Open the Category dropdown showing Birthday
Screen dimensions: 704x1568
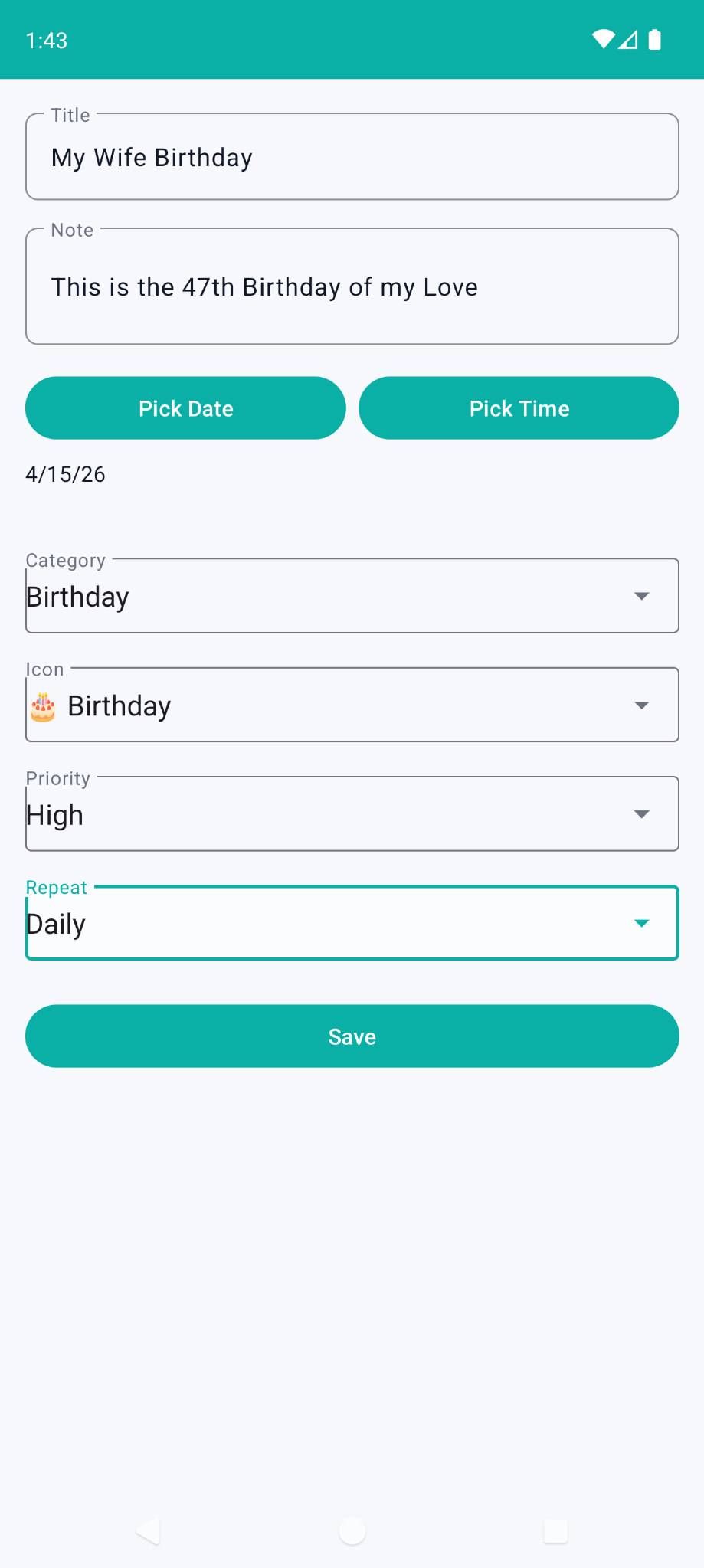pos(352,596)
